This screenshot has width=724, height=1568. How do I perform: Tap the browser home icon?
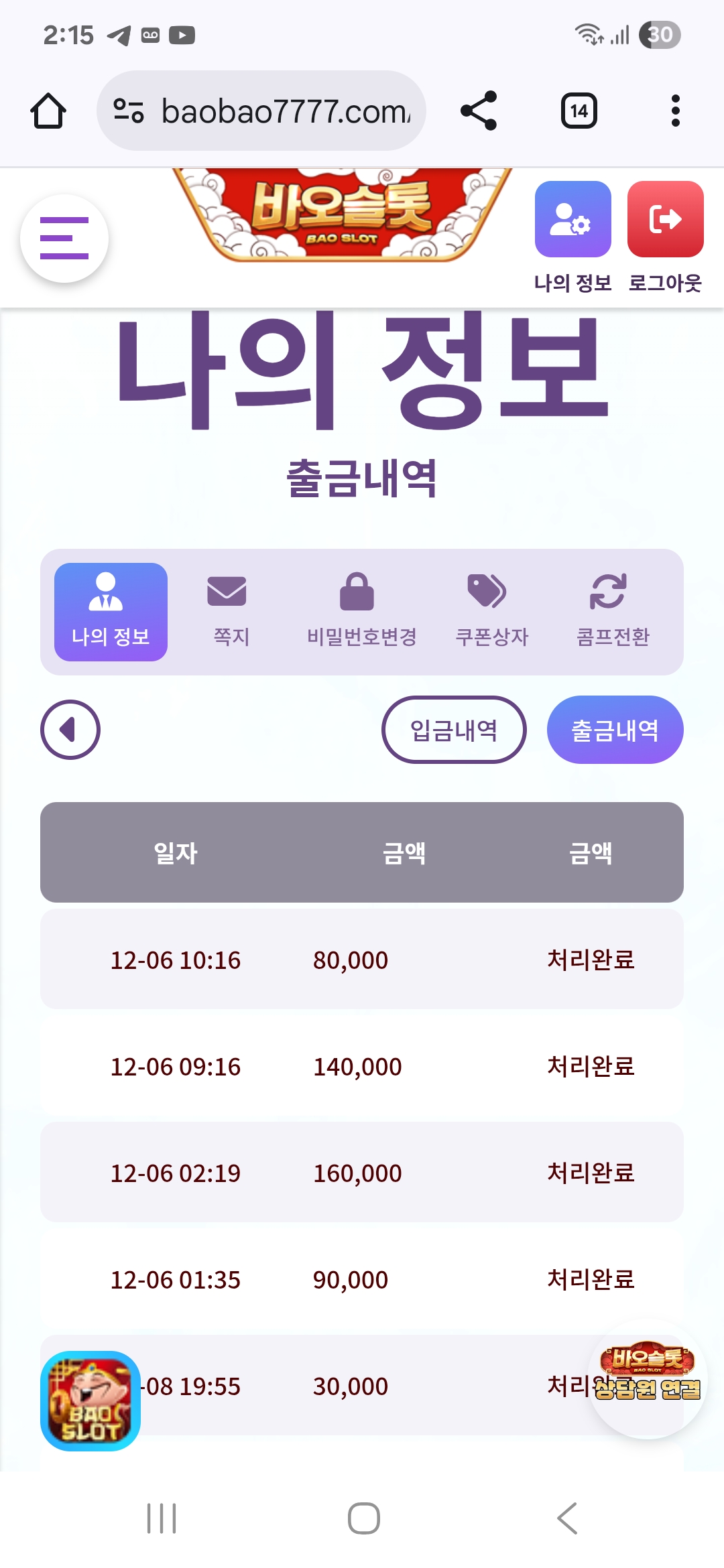tap(48, 111)
